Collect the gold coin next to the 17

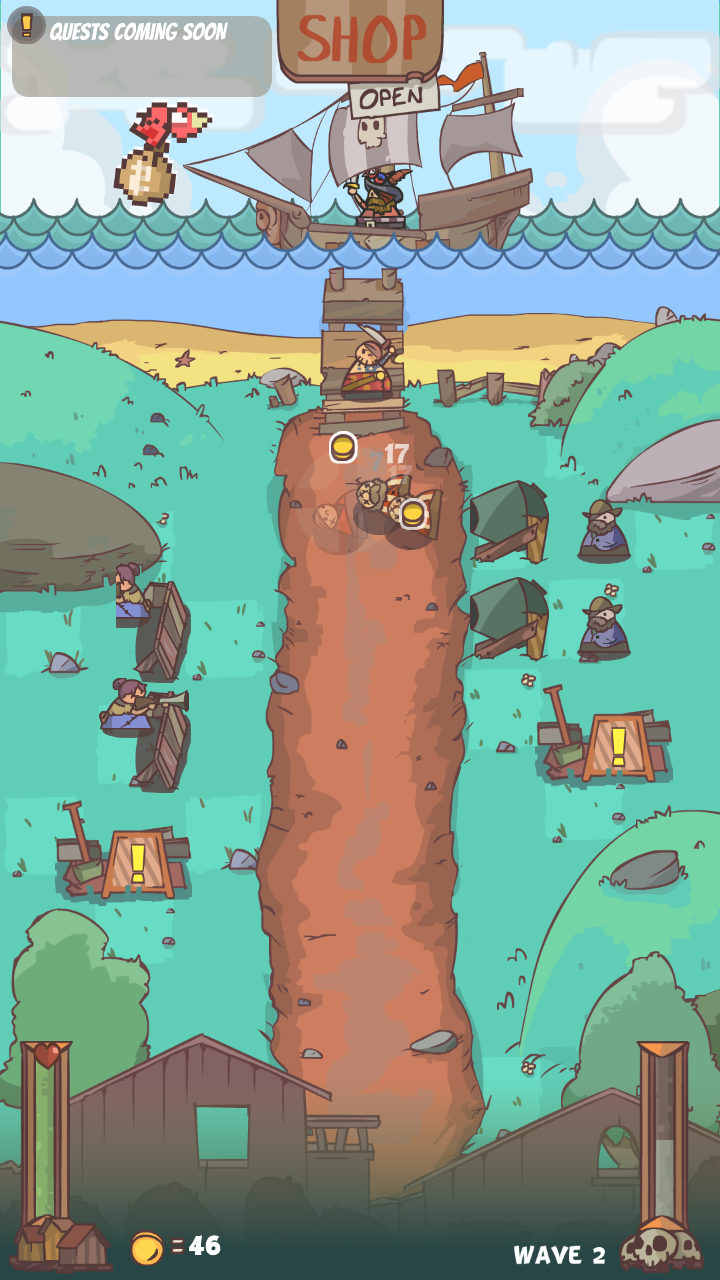tap(343, 447)
